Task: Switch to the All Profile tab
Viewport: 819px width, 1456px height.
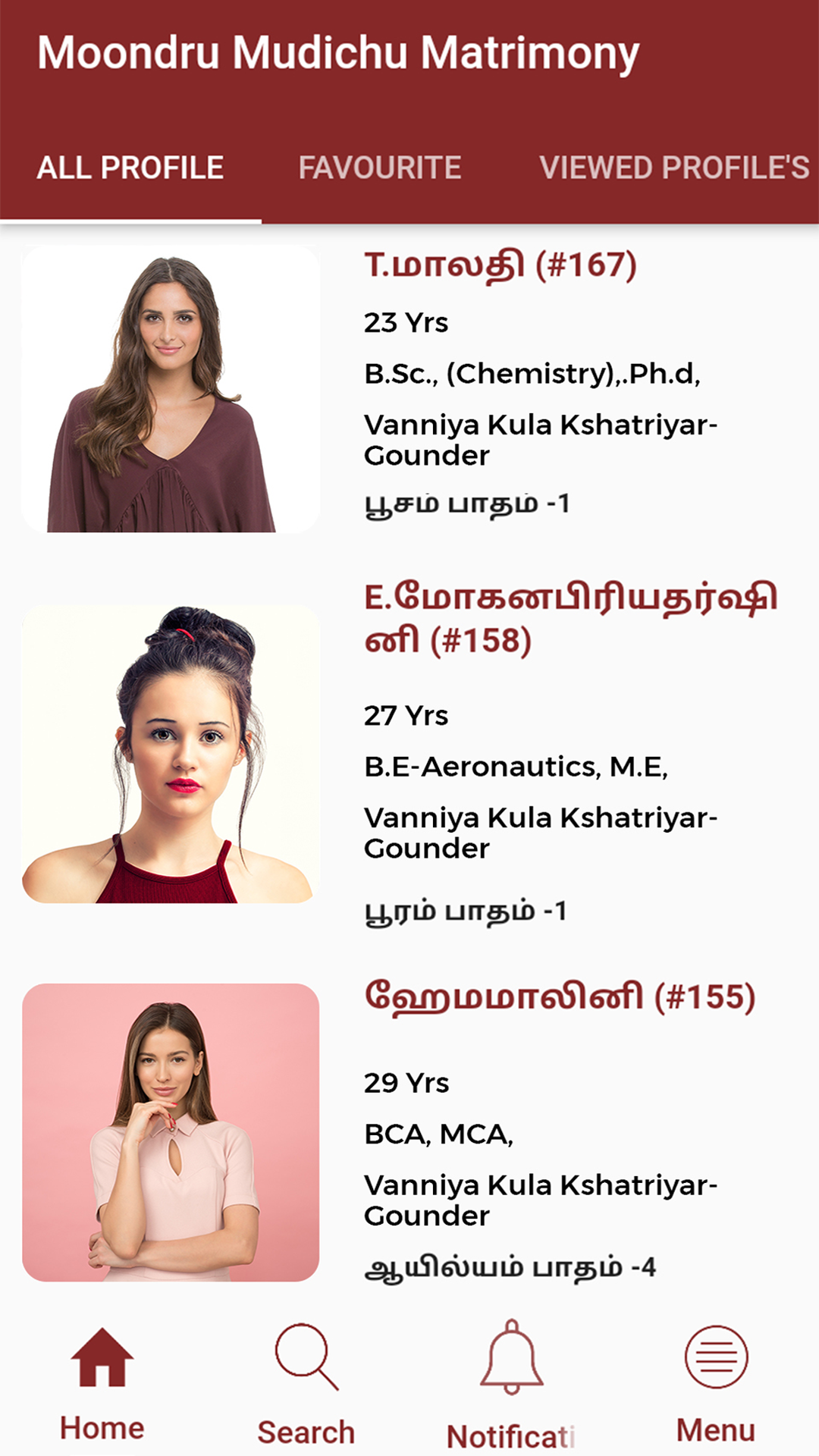Action: click(130, 168)
